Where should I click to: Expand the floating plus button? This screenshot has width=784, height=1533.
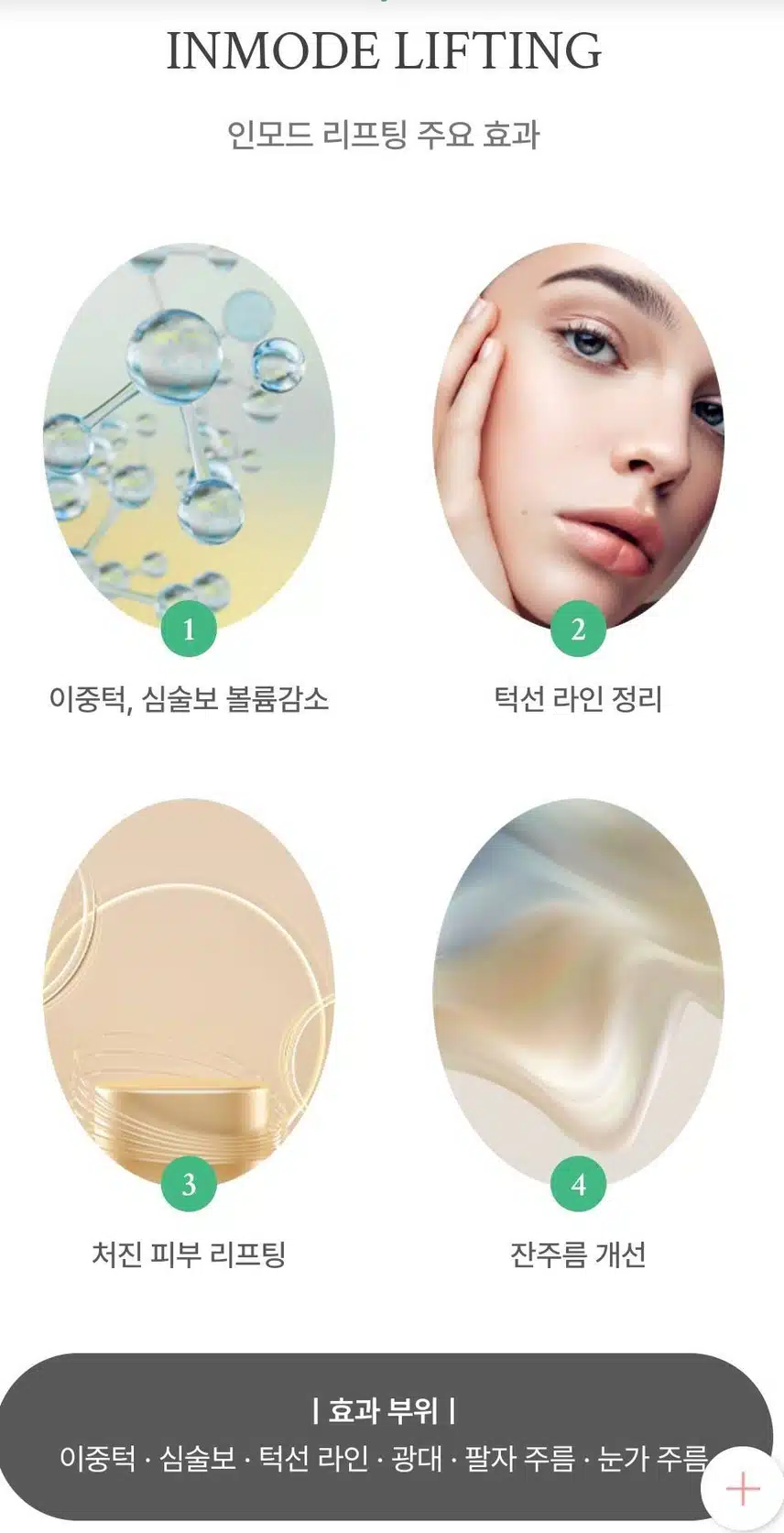[742, 1488]
